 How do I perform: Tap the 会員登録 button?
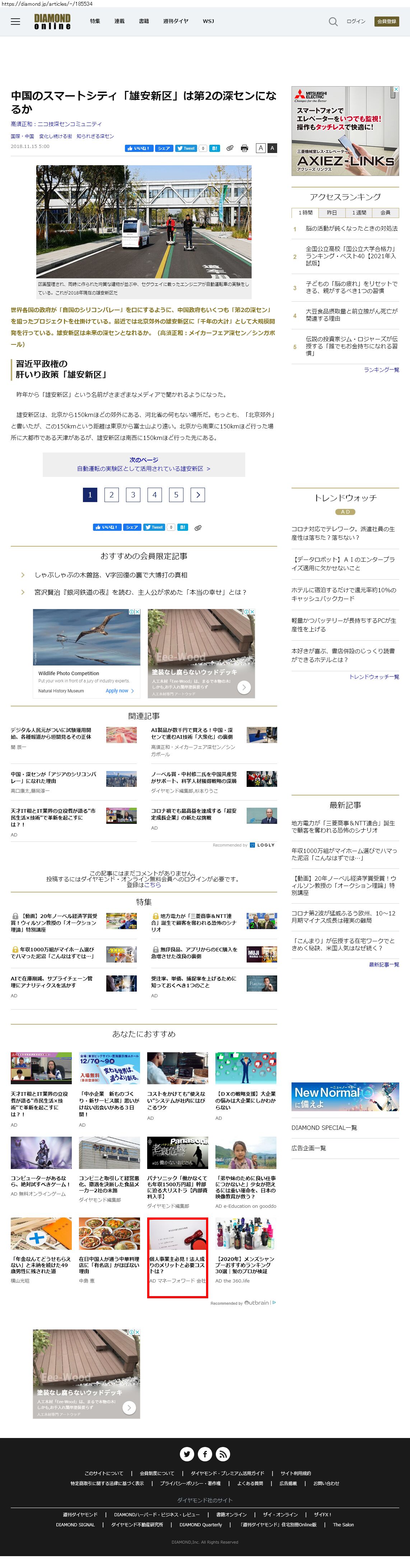pyautogui.click(x=386, y=21)
